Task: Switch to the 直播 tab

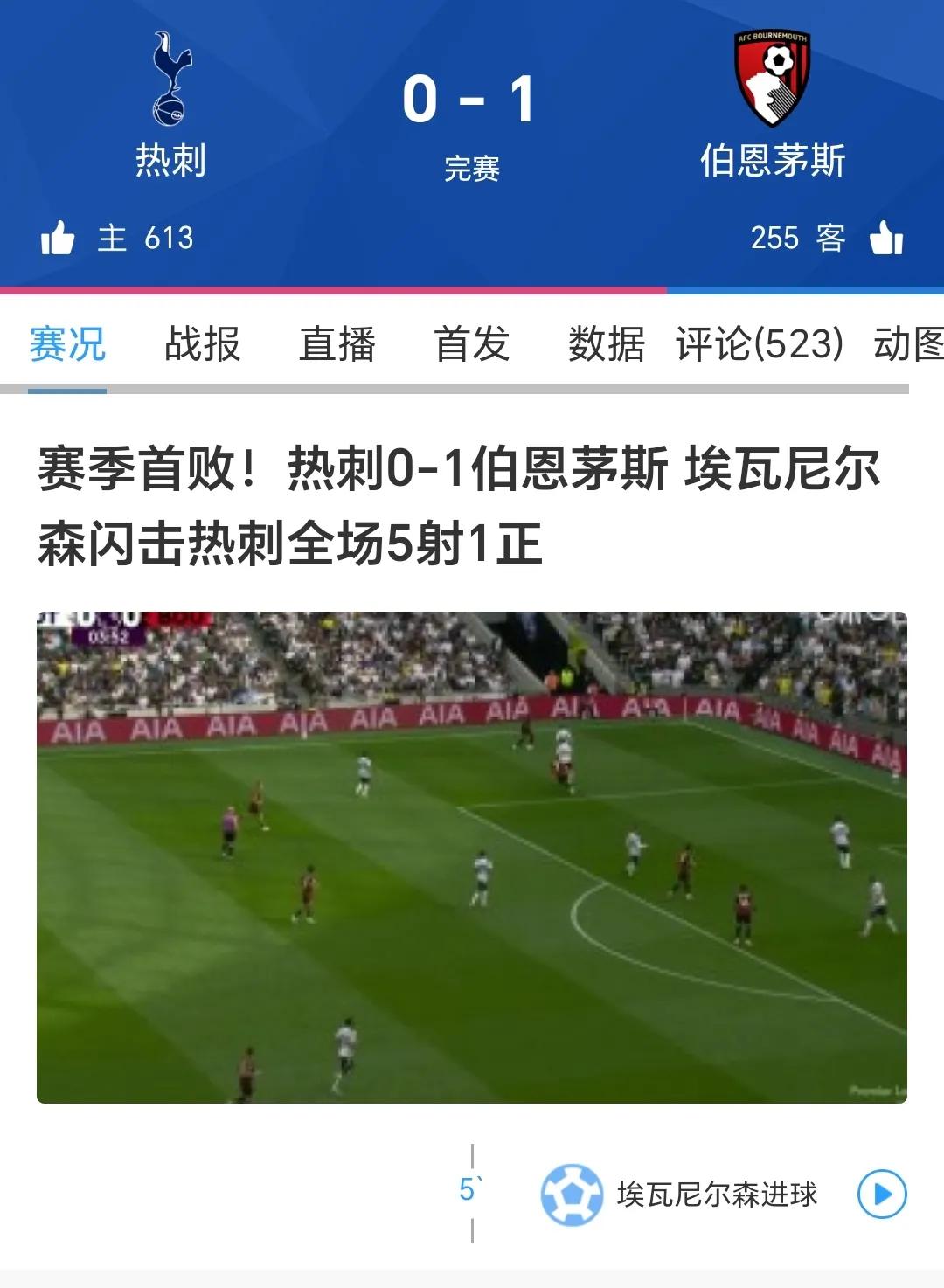Action: point(337,343)
